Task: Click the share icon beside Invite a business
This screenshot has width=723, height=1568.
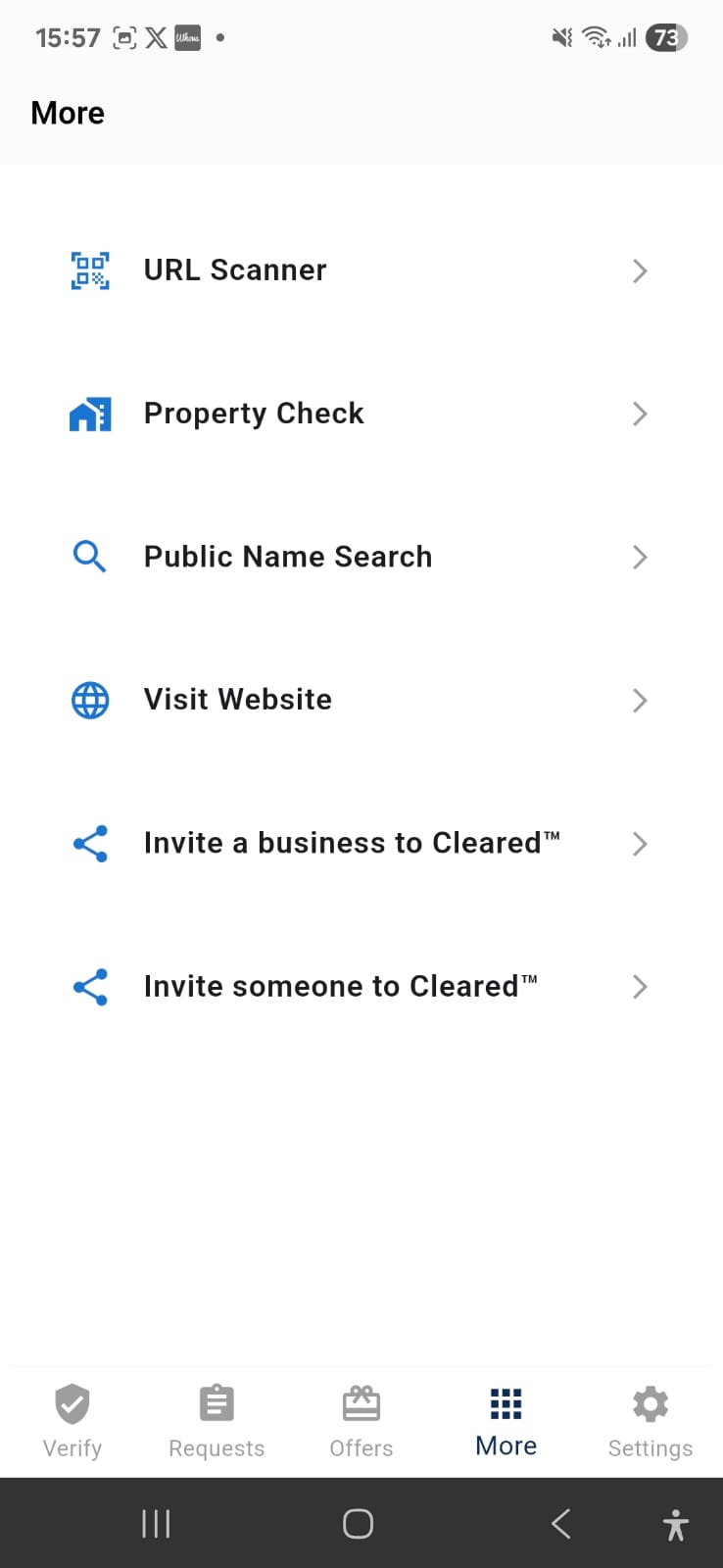Action: [x=89, y=843]
